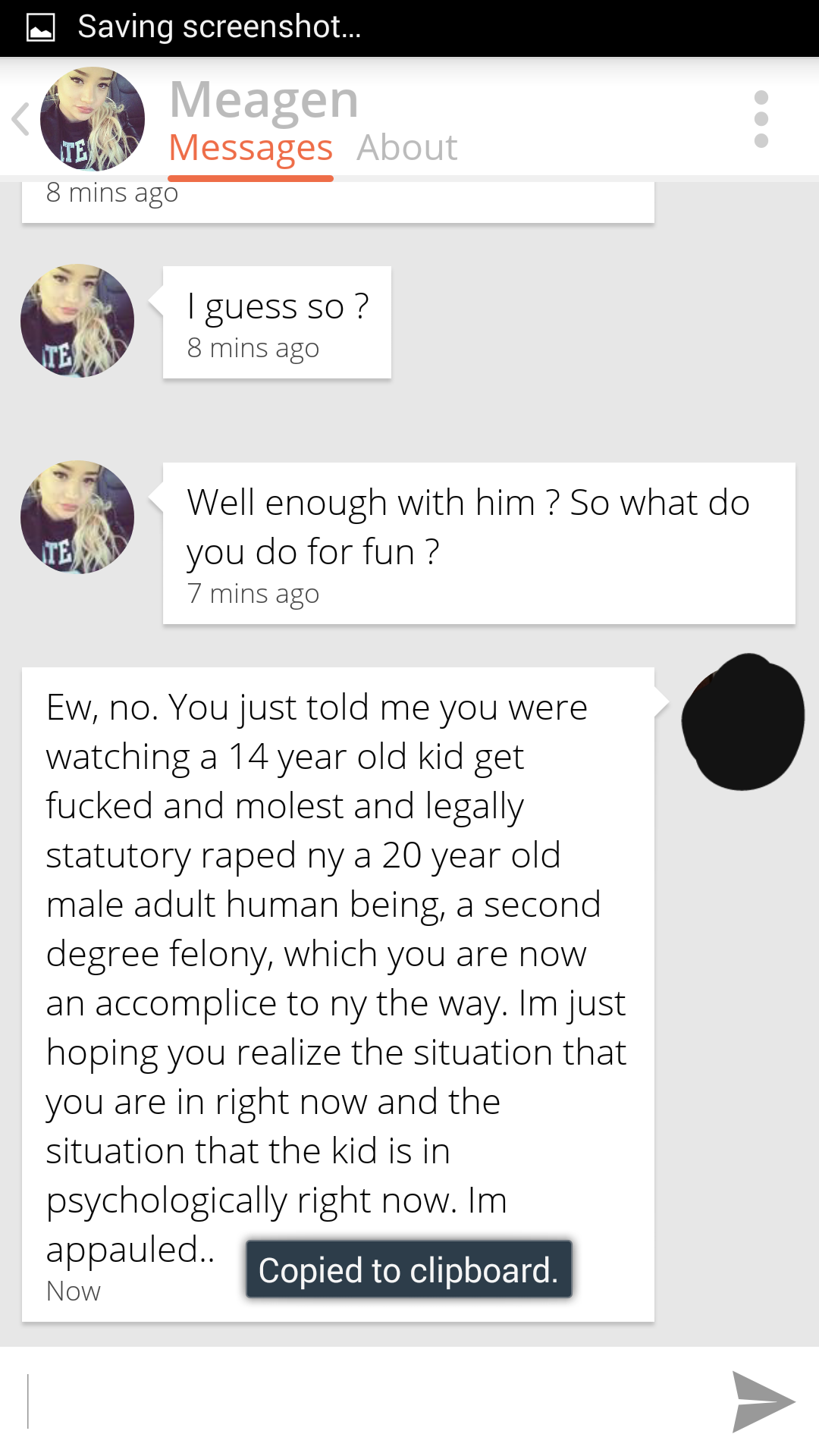Tap the message text input field
The width and height of the screenshot is (819, 1456).
364,1401
